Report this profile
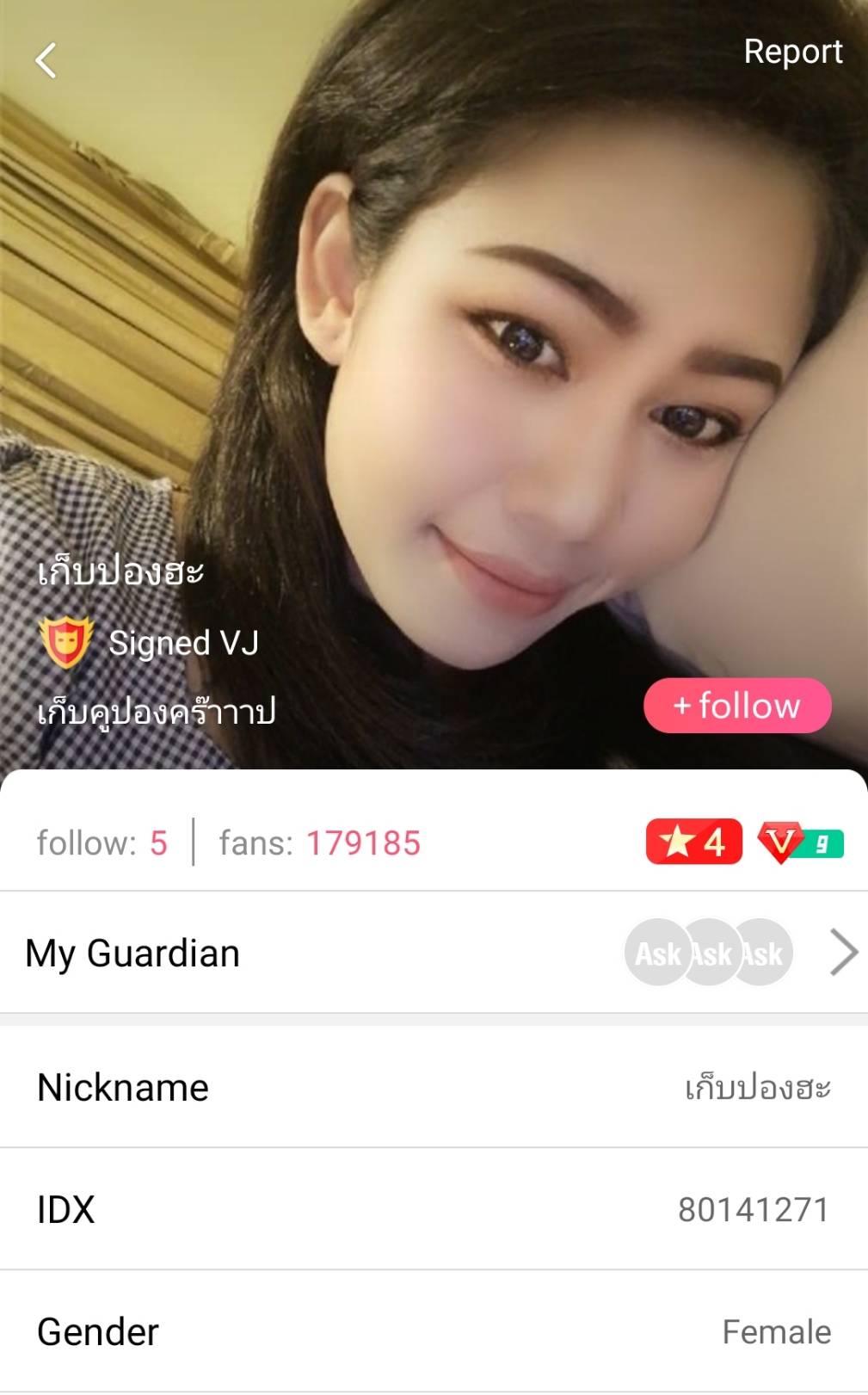Viewport: 868px width, 1395px height. click(x=792, y=52)
